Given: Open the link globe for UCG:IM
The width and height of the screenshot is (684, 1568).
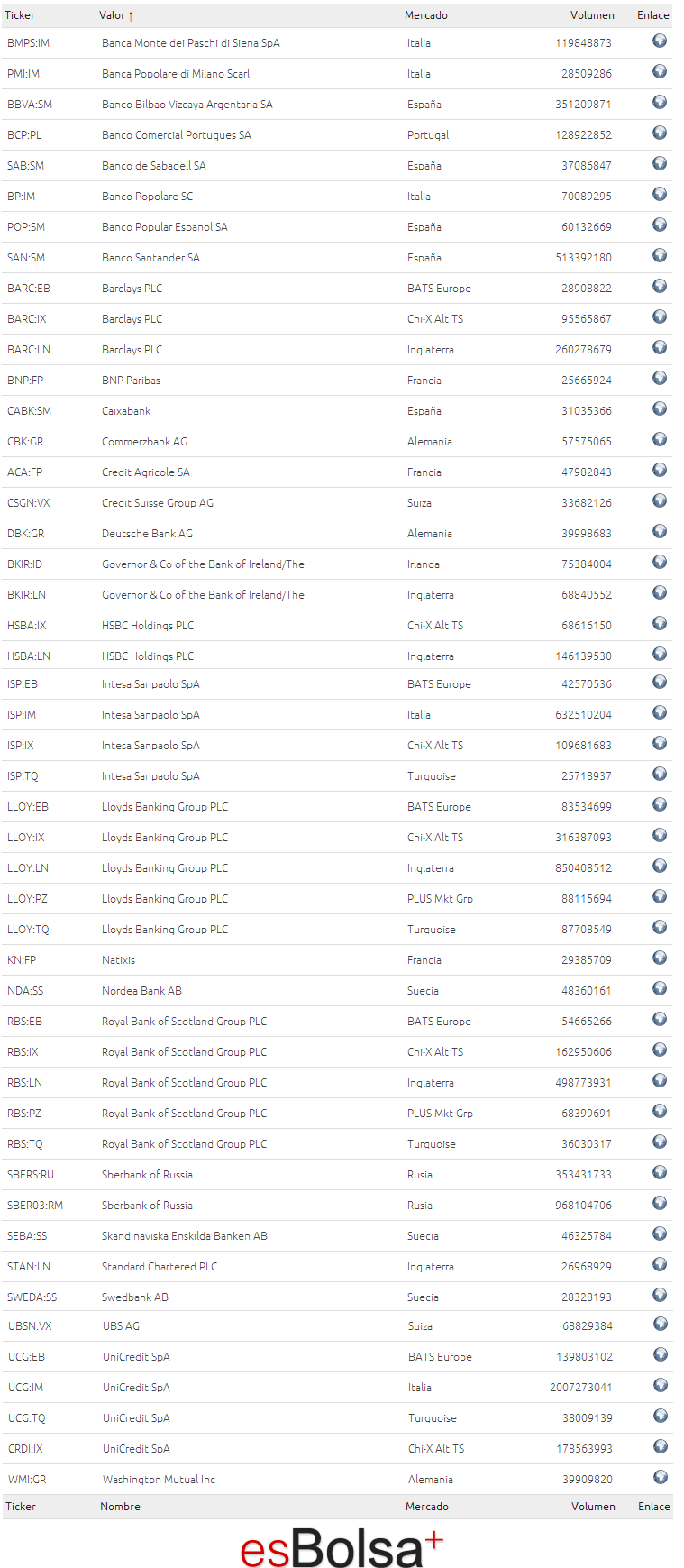Looking at the screenshot, I should click(661, 1385).
